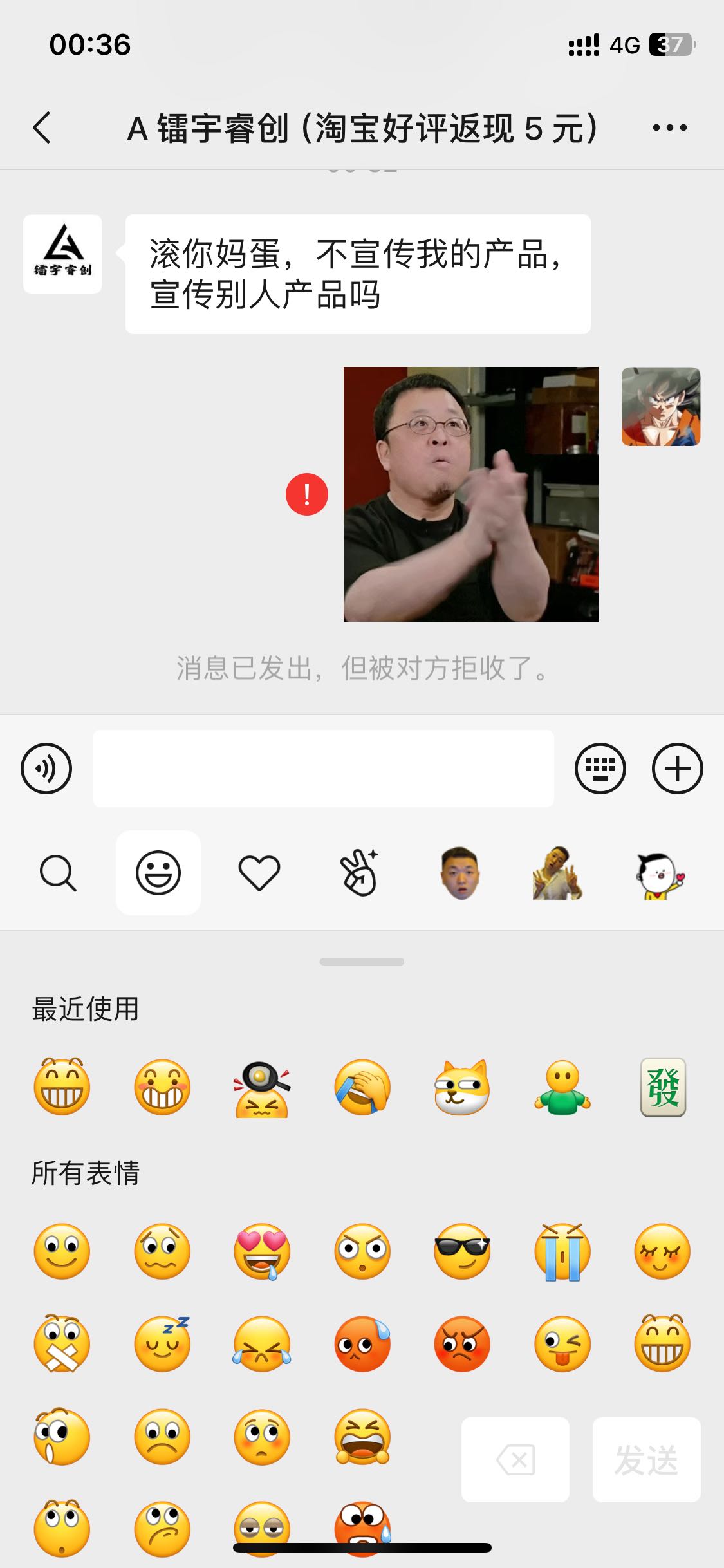This screenshot has width=724, height=1568.
Task: Search stickers with the magnifier
Action: 58,873
